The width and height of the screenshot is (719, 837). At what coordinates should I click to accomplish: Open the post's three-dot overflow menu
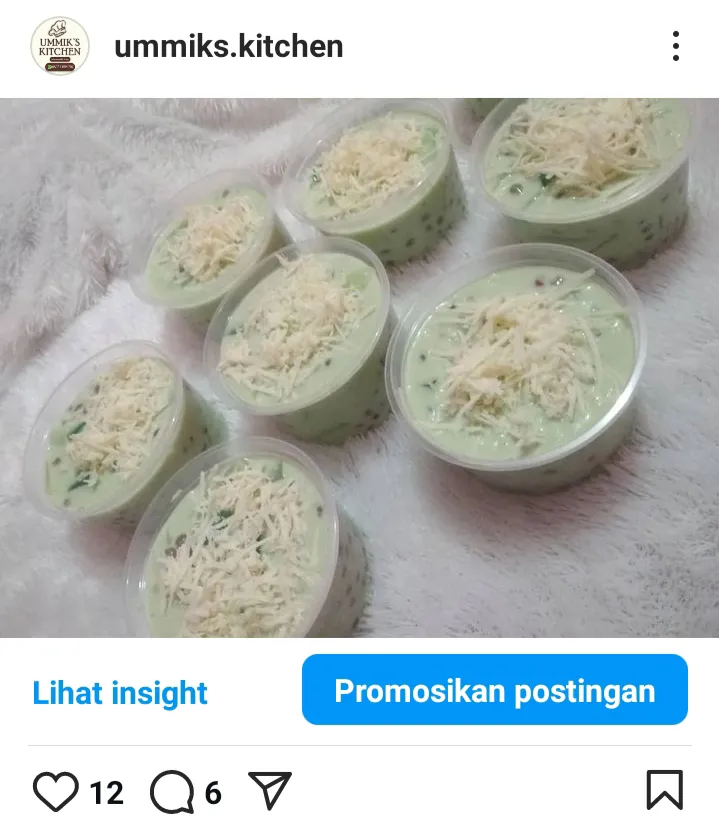click(676, 46)
